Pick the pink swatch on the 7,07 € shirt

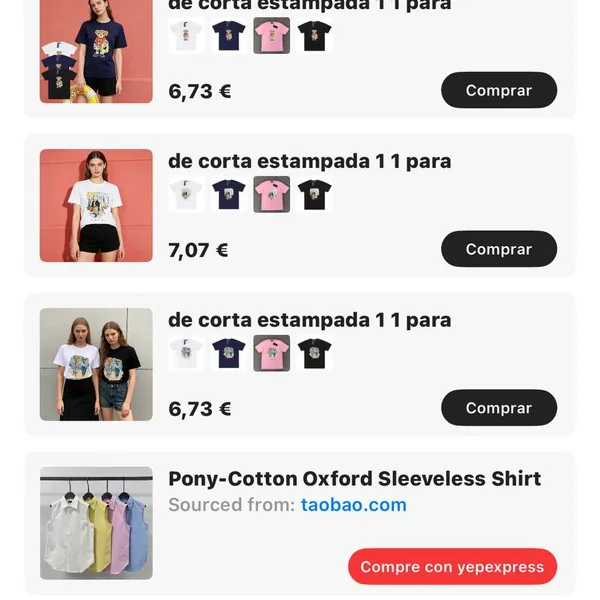(272, 194)
